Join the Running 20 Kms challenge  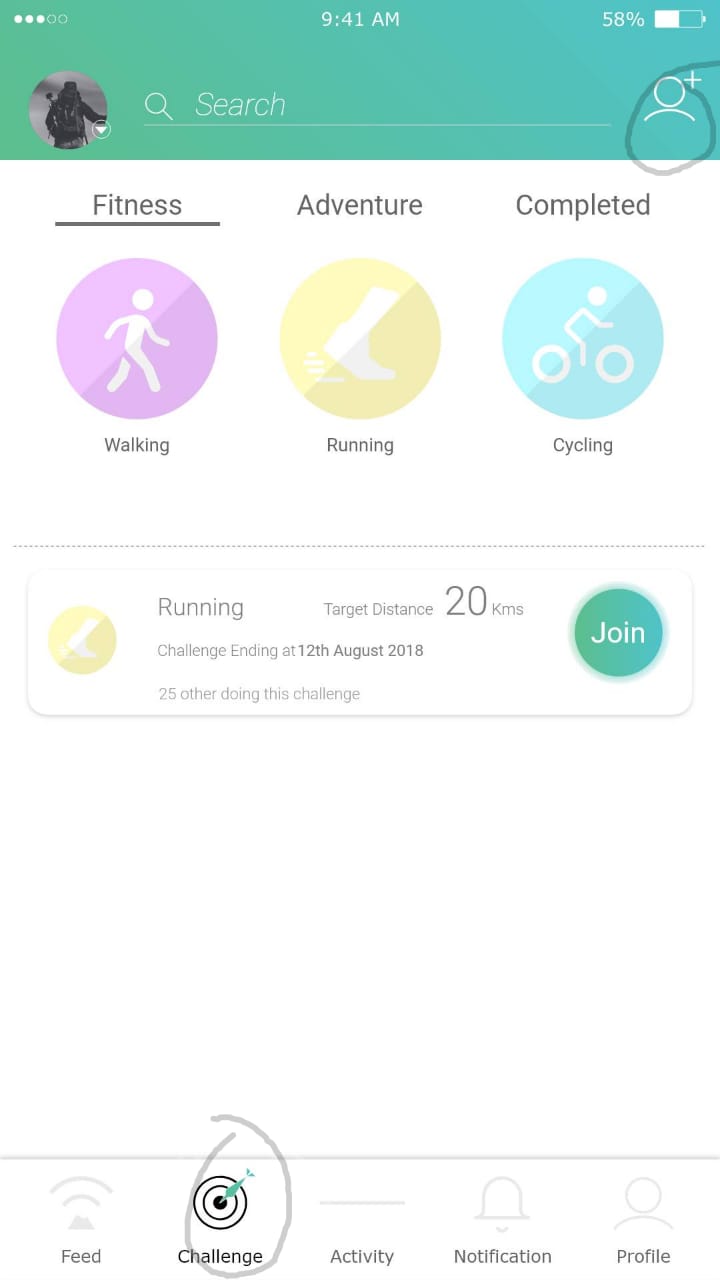(x=618, y=633)
